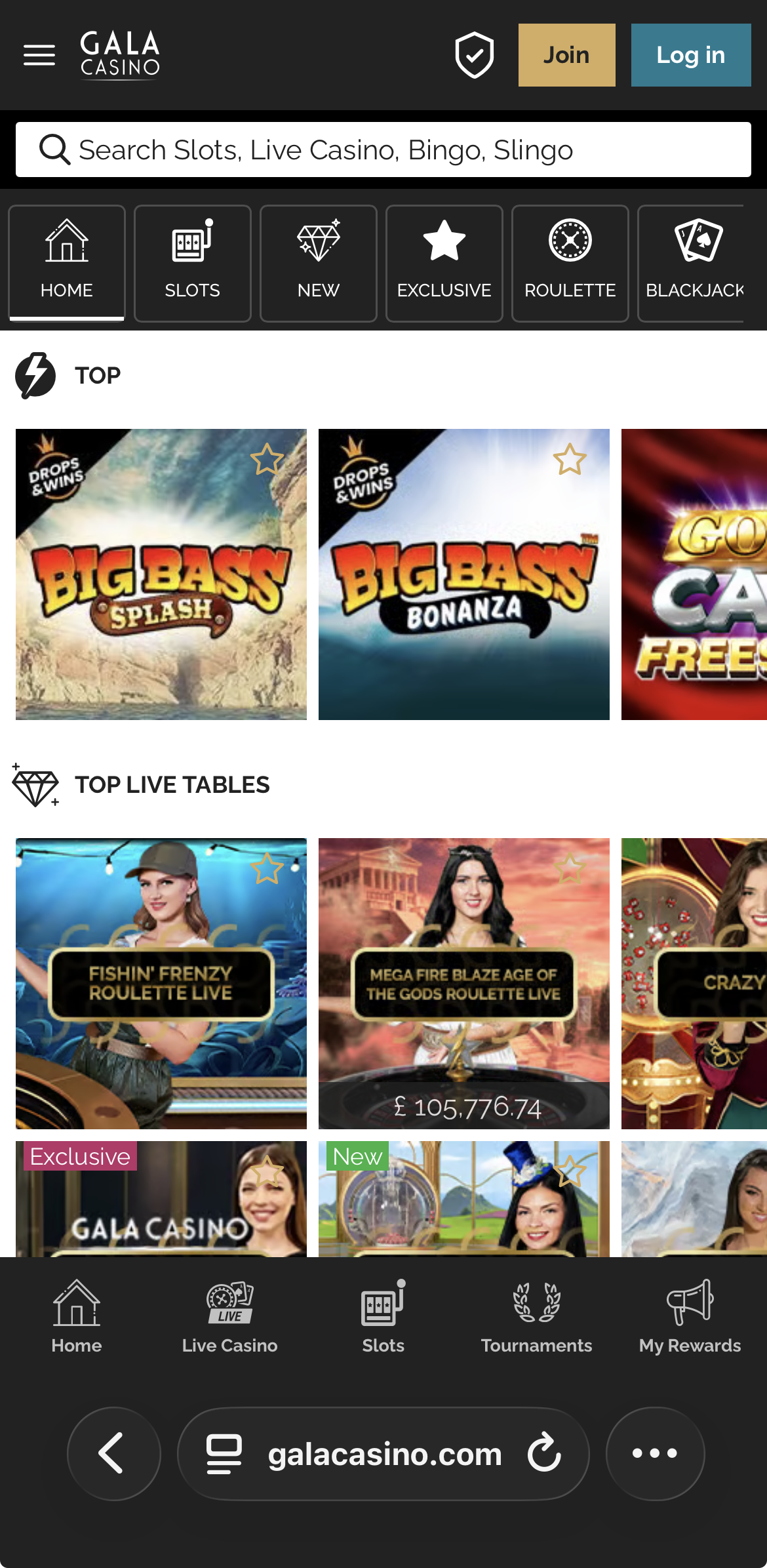Switch to the Roulette category tab

[x=570, y=264]
